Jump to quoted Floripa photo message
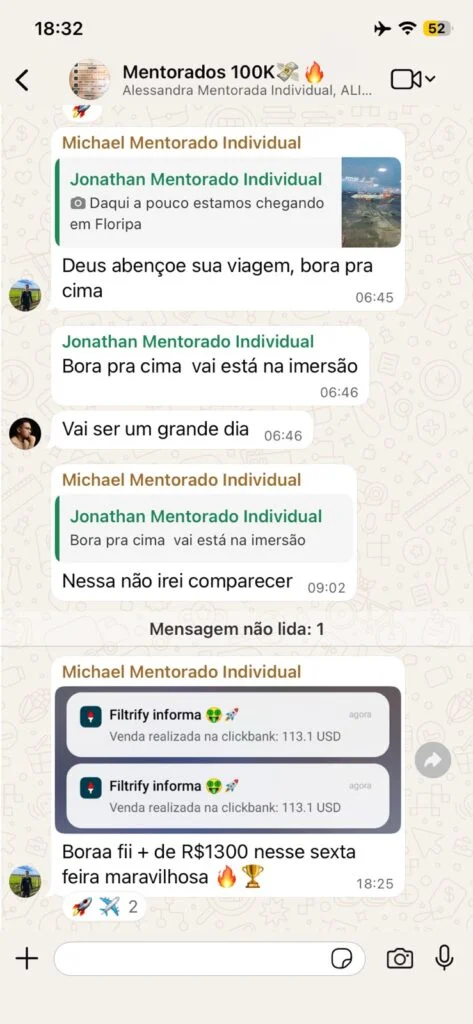Viewport: 473px width, 1024px height. coord(228,202)
